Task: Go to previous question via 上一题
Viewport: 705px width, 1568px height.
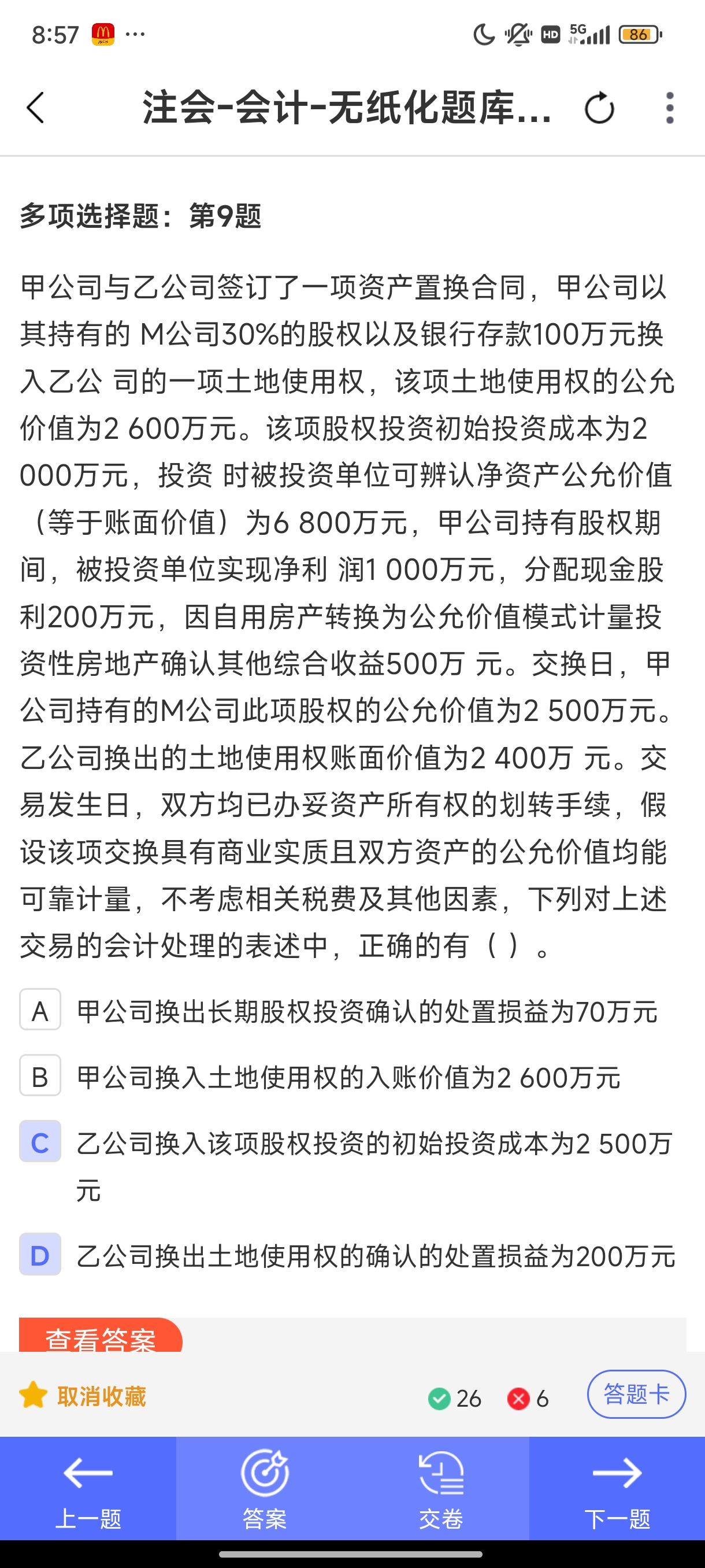Action: coord(88,1489)
